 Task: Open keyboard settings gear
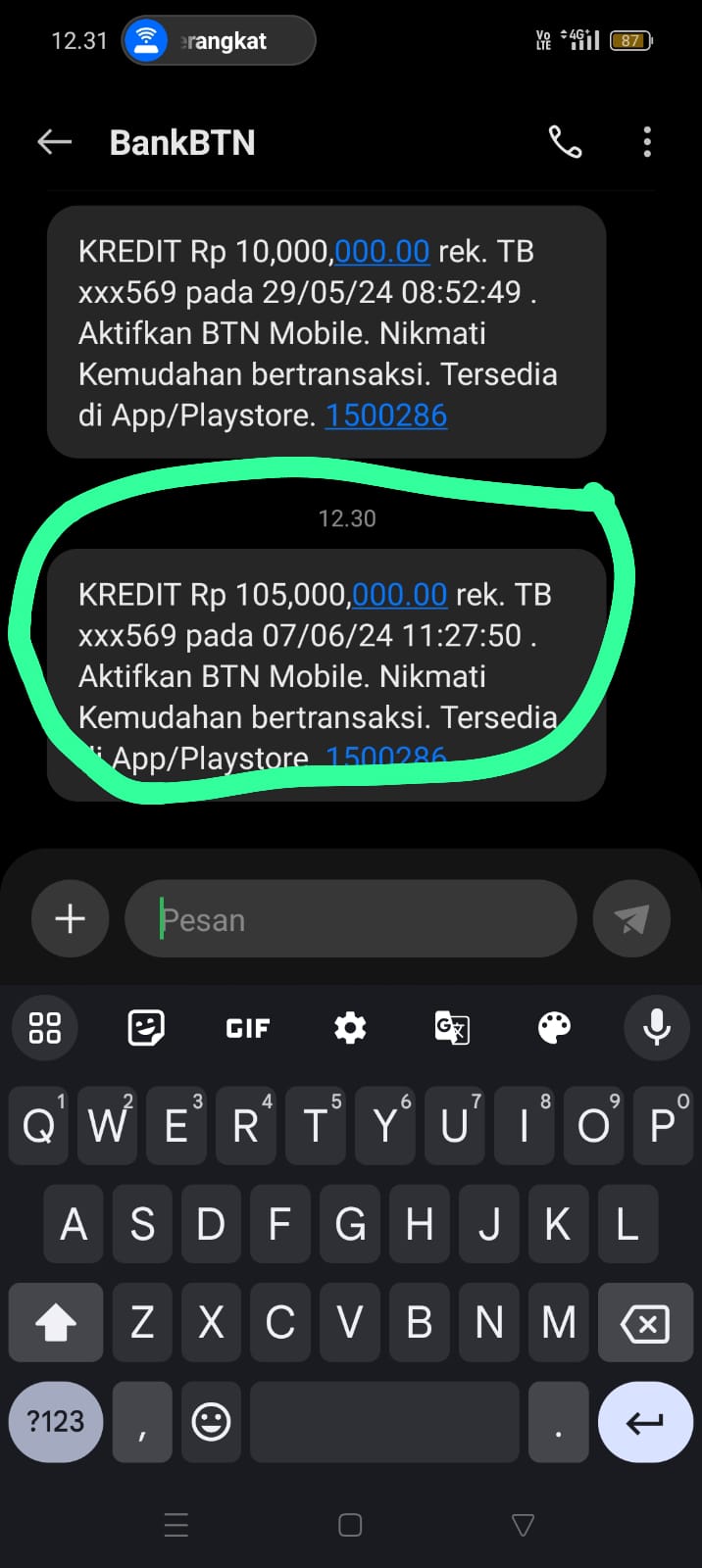coord(350,1028)
